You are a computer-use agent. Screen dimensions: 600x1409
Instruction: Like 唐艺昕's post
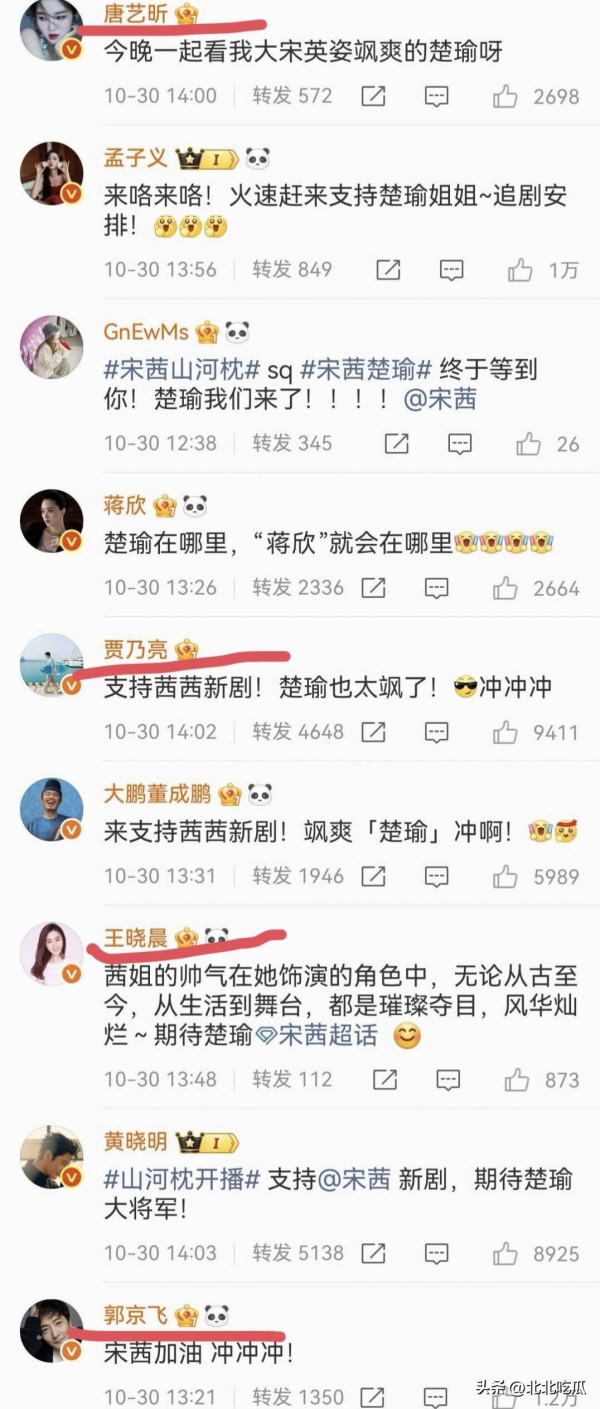pos(506,96)
